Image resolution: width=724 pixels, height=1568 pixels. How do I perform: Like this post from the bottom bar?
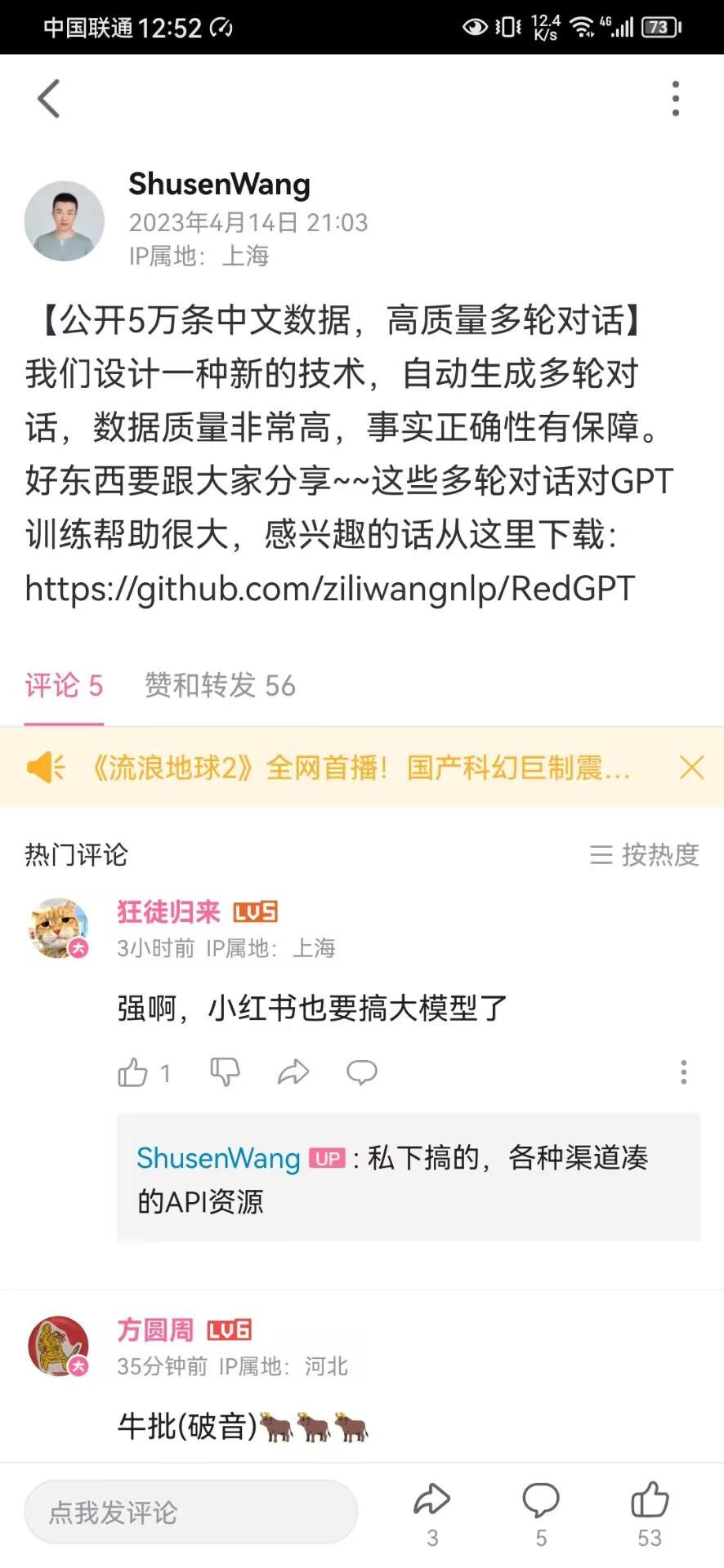coord(650,1512)
